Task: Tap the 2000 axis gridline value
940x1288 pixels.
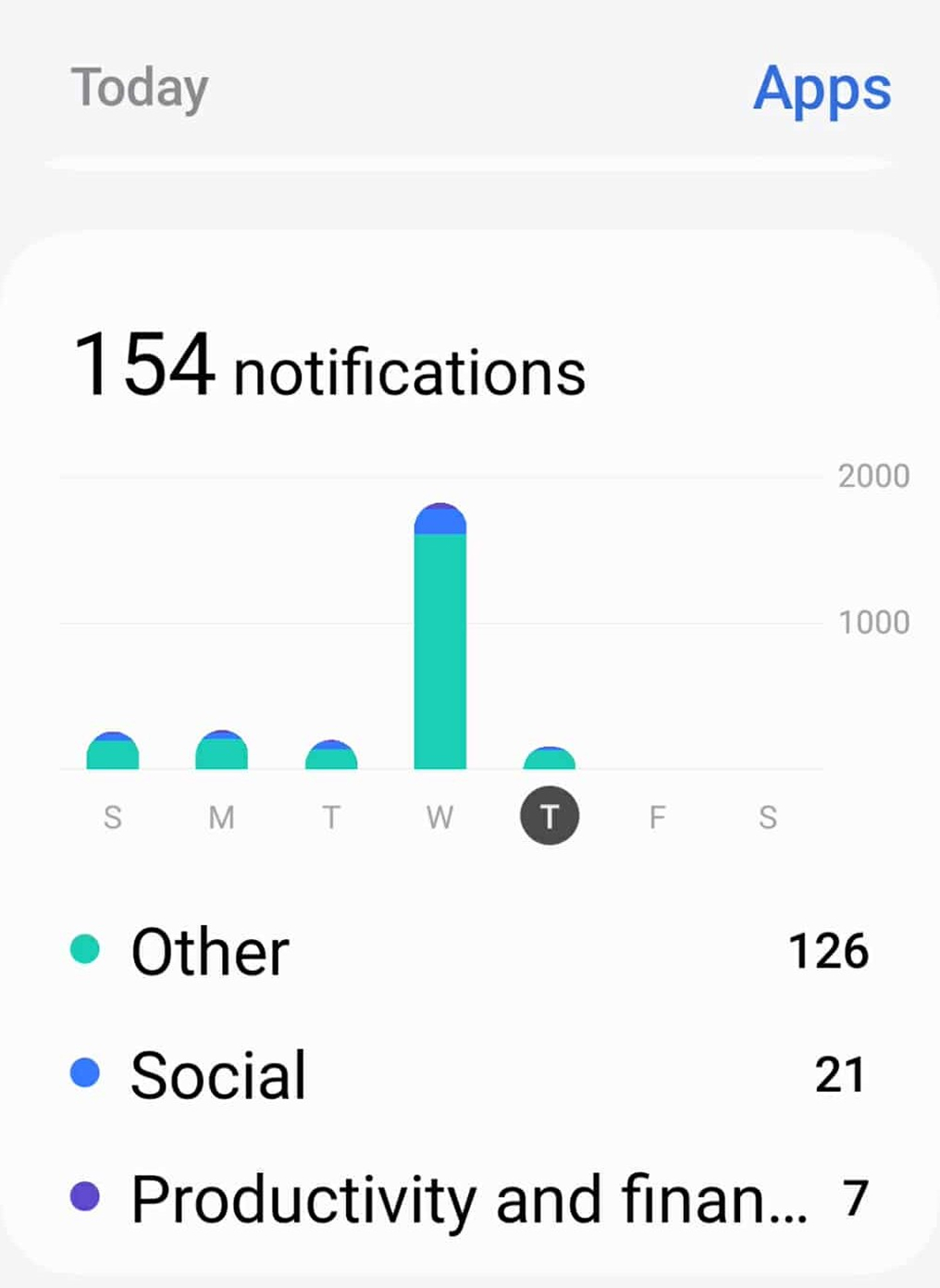Action: (x=873, y=476)
